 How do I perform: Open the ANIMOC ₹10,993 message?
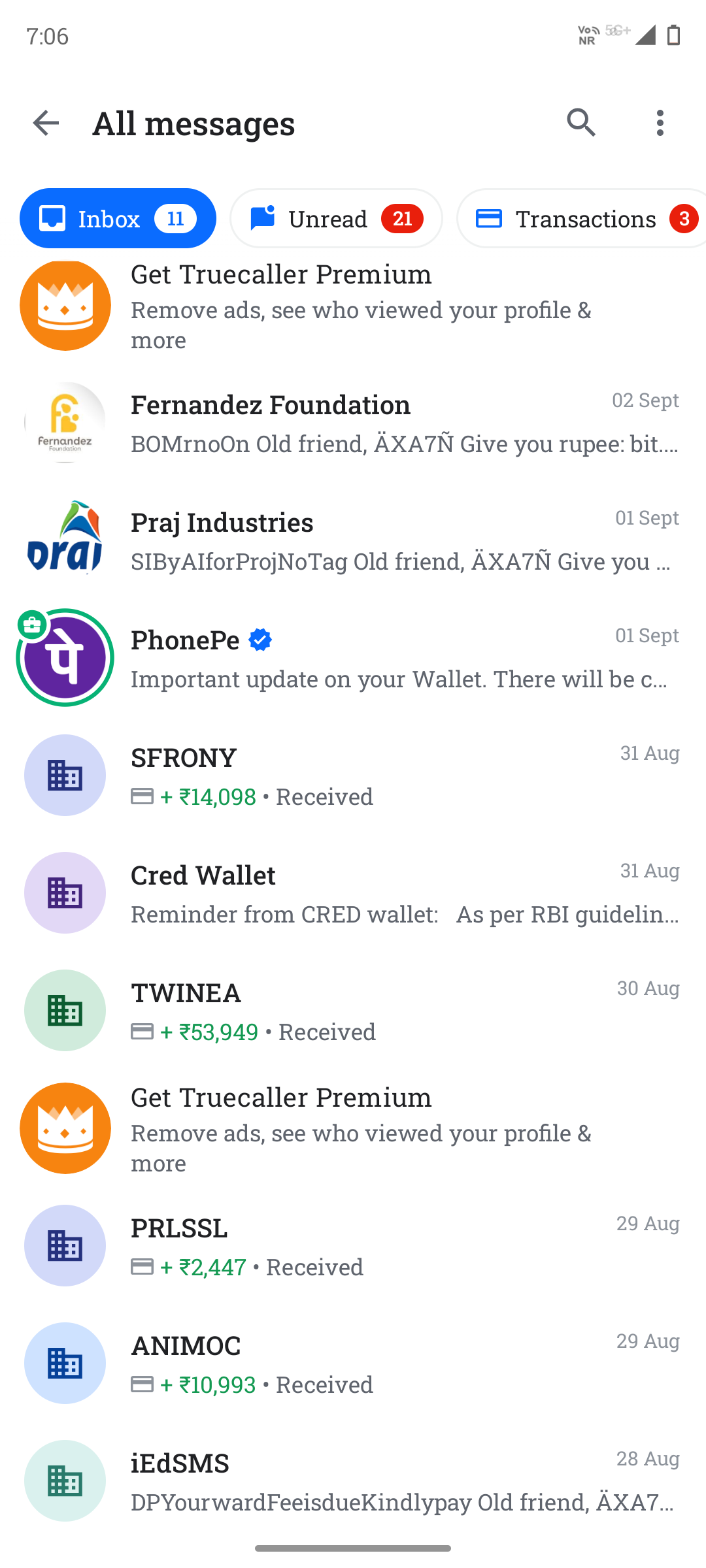point(353,1364)
